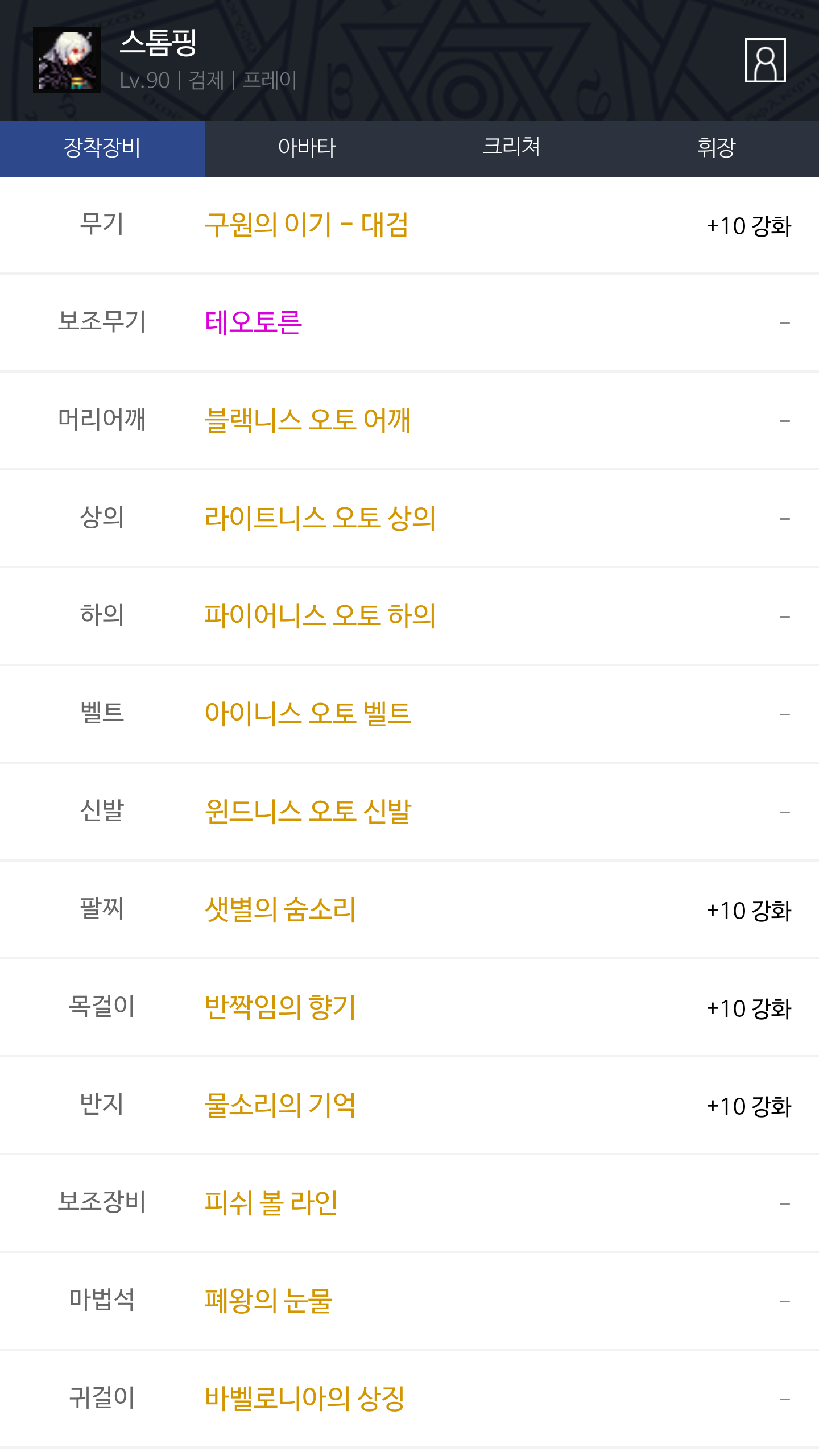Open 피쉬 볼 라인 item

click(x=271, y=1203)
